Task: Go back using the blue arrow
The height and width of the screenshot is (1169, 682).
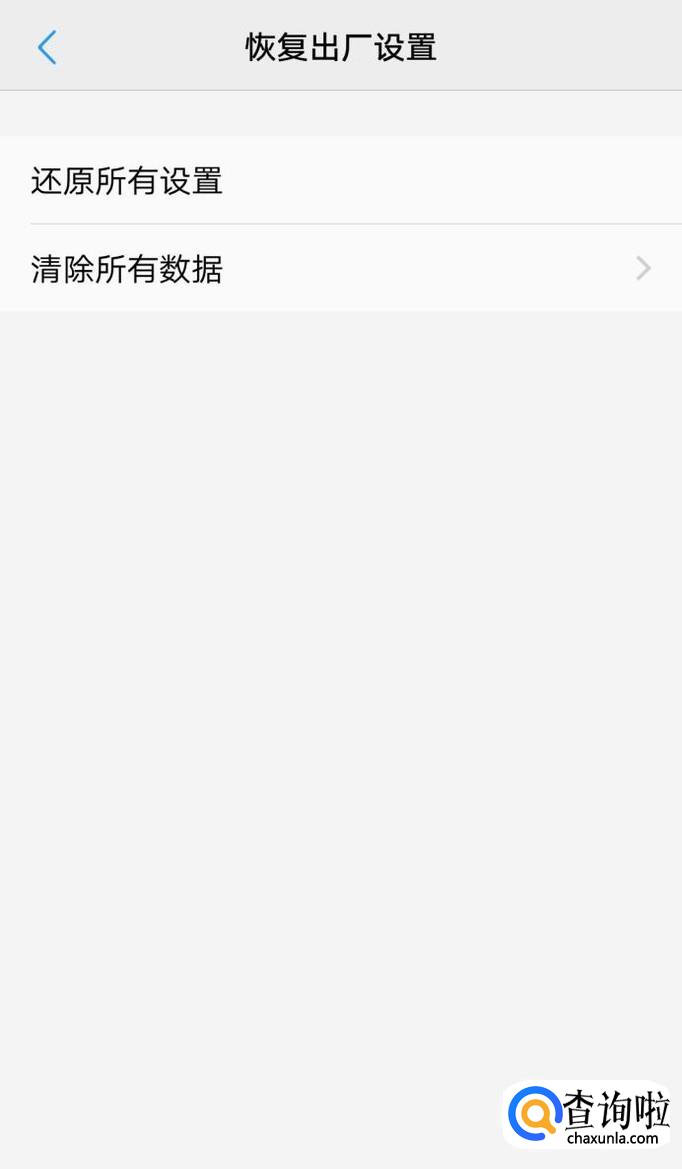Action: tap(47, 48)
